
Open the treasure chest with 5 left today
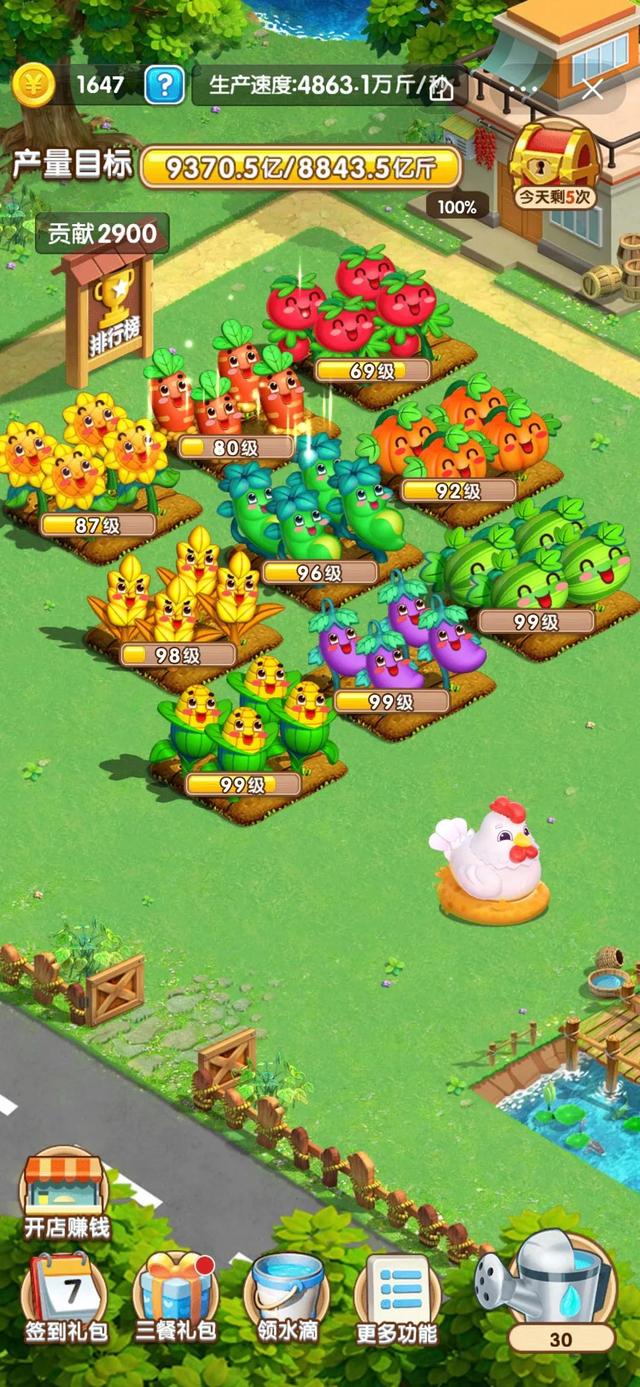[x=555, y=167]
